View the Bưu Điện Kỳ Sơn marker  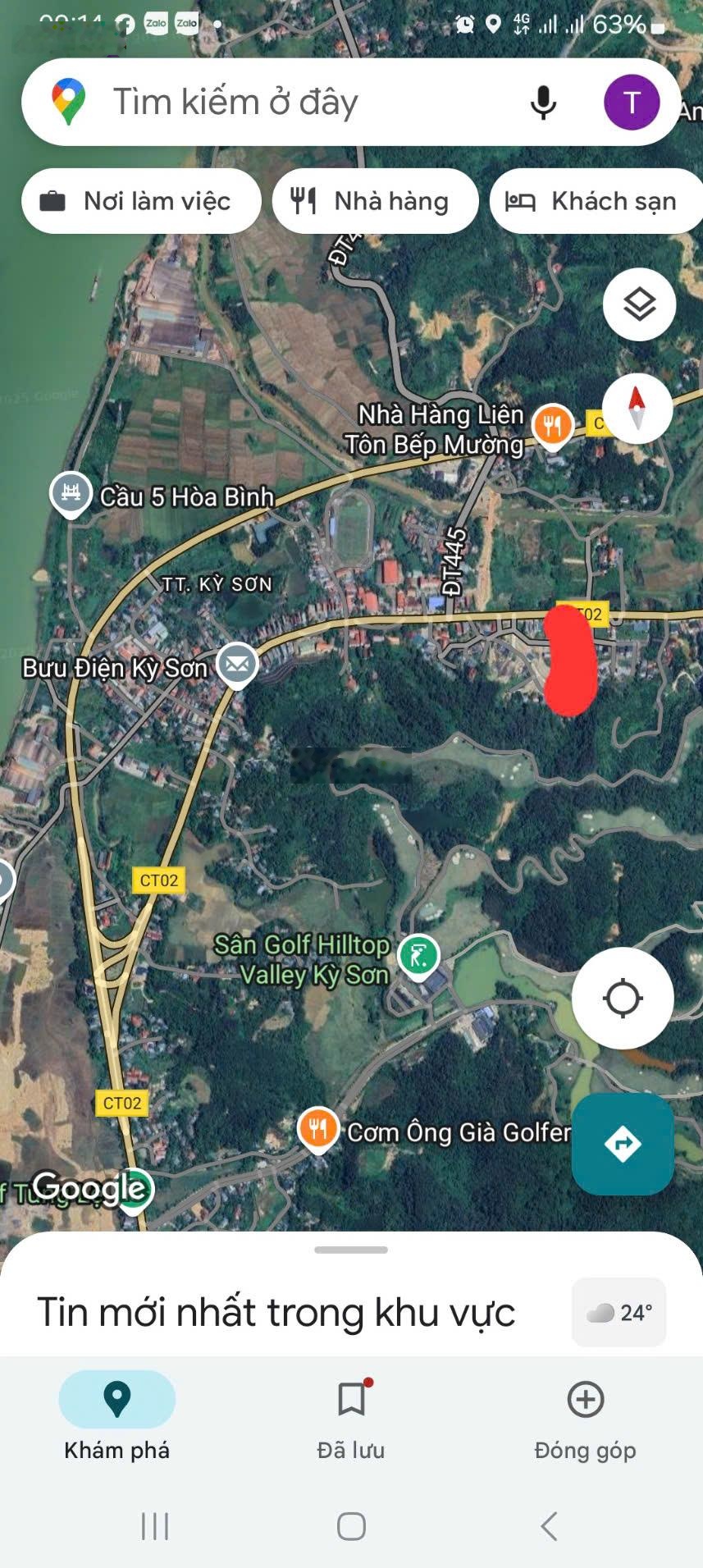click(237, 663)
